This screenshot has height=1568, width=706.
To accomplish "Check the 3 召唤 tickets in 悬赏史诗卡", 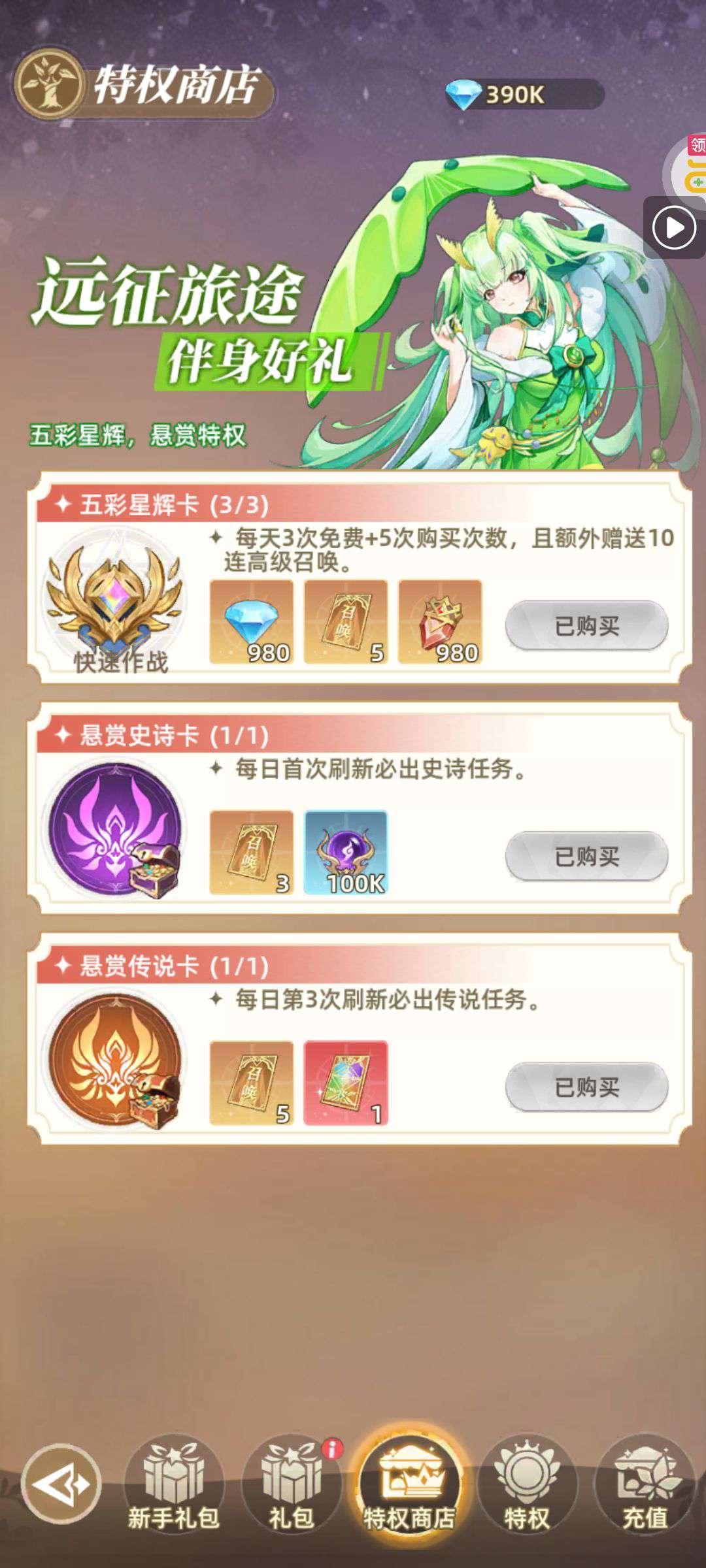I will (x=252, y=853).
